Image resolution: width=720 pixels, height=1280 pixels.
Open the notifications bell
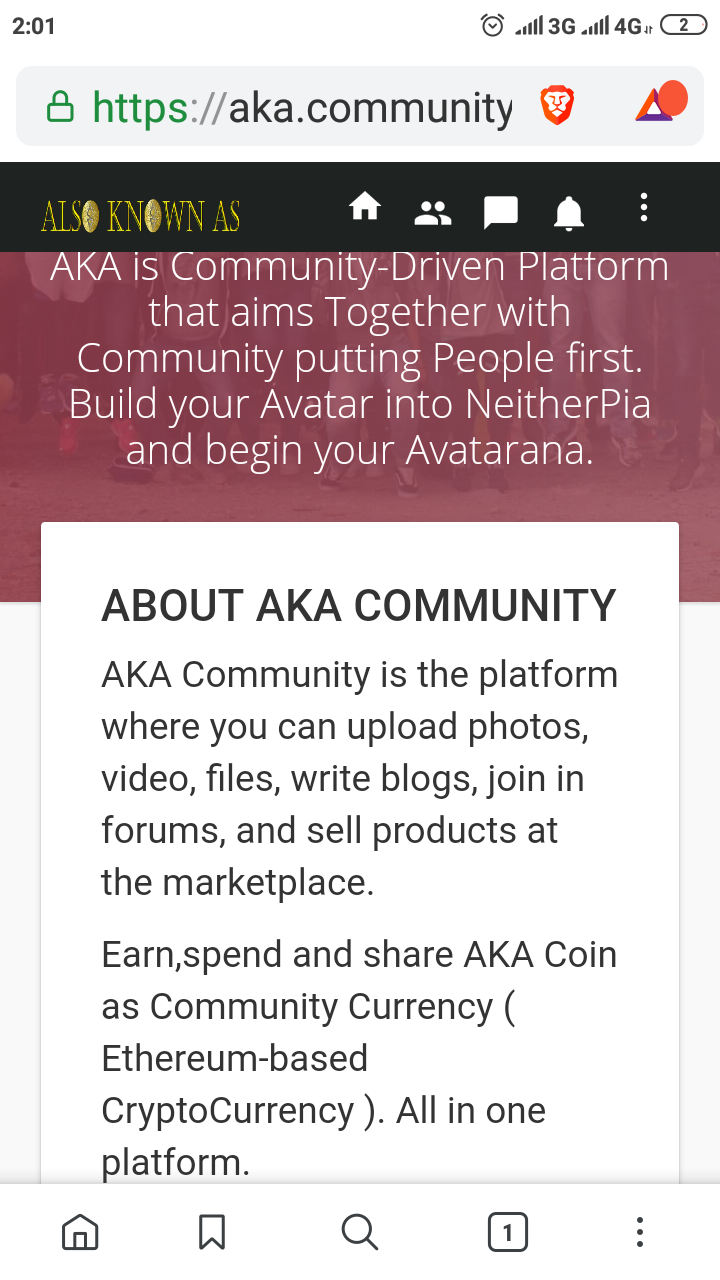tap(569, 211)
